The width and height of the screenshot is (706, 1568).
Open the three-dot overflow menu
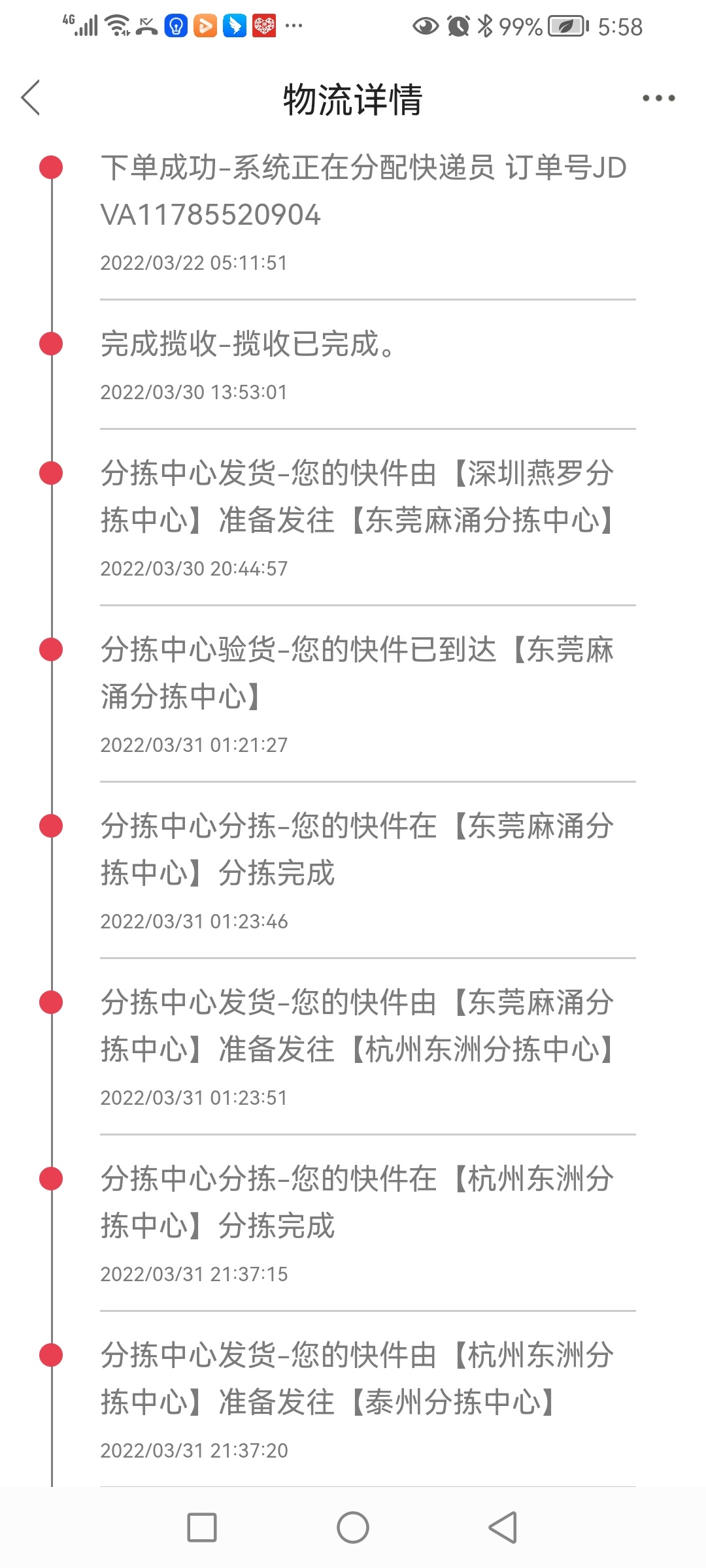pos(658,99)
